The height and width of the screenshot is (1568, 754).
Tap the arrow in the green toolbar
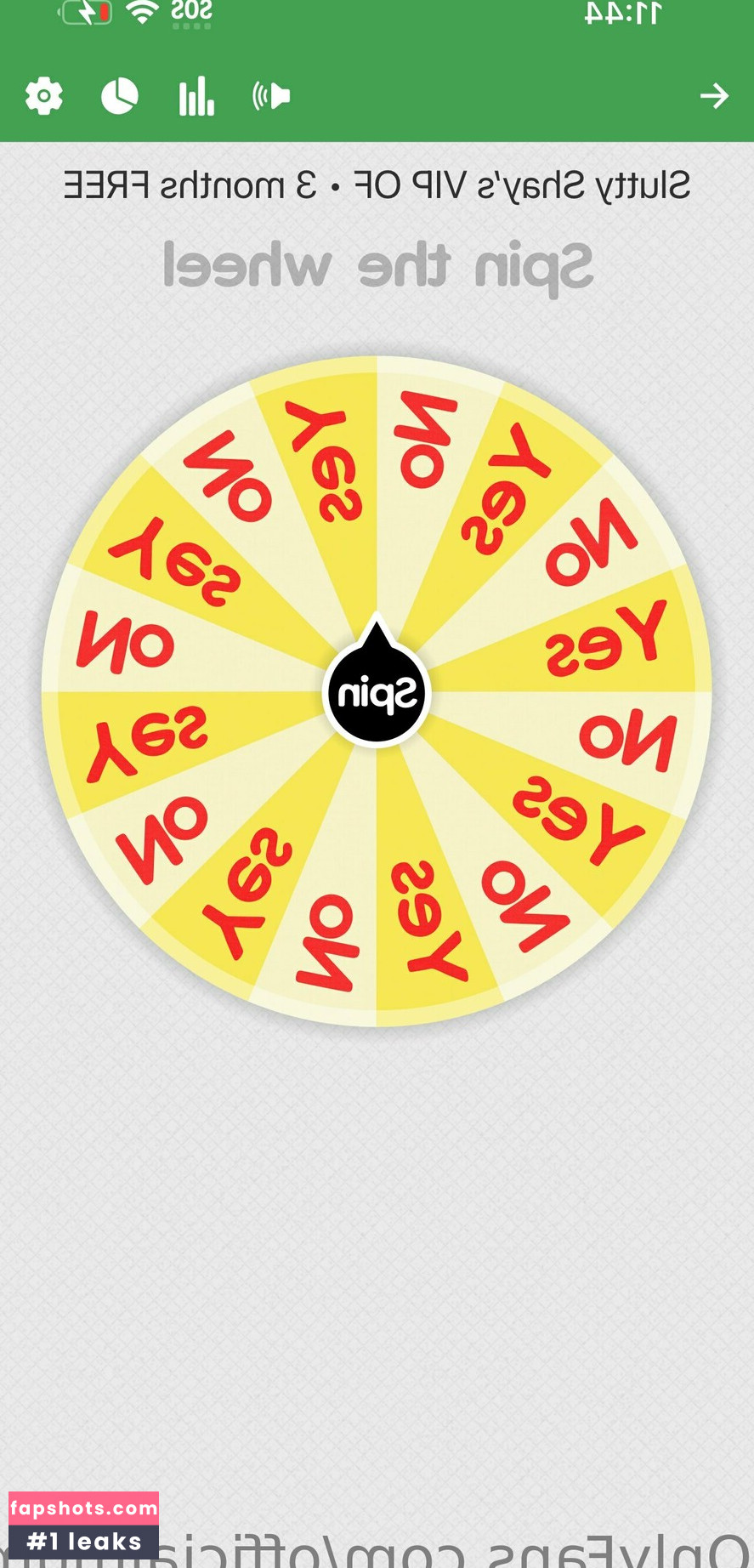point(714,96)
